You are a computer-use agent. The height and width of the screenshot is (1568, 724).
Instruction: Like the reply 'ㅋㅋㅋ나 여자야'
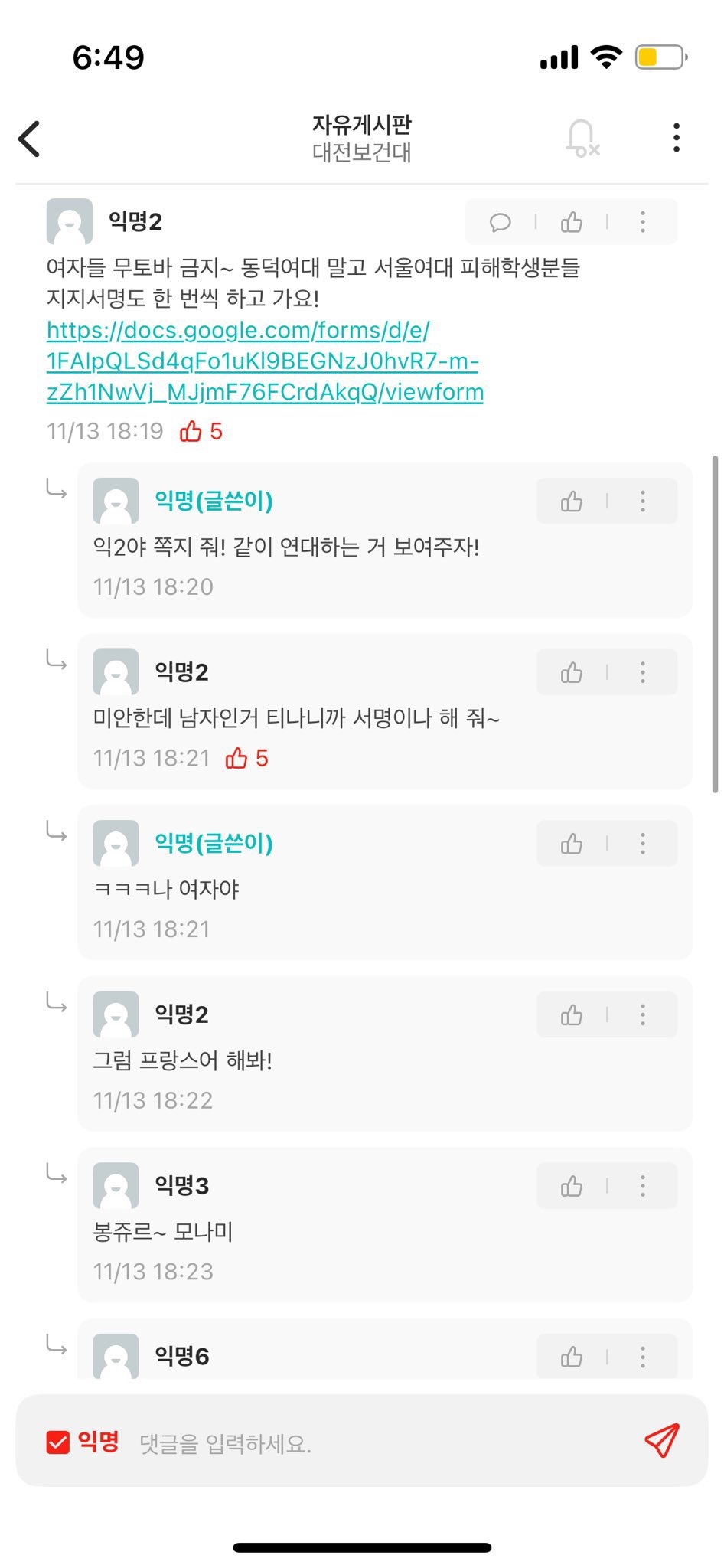[571, 844]
